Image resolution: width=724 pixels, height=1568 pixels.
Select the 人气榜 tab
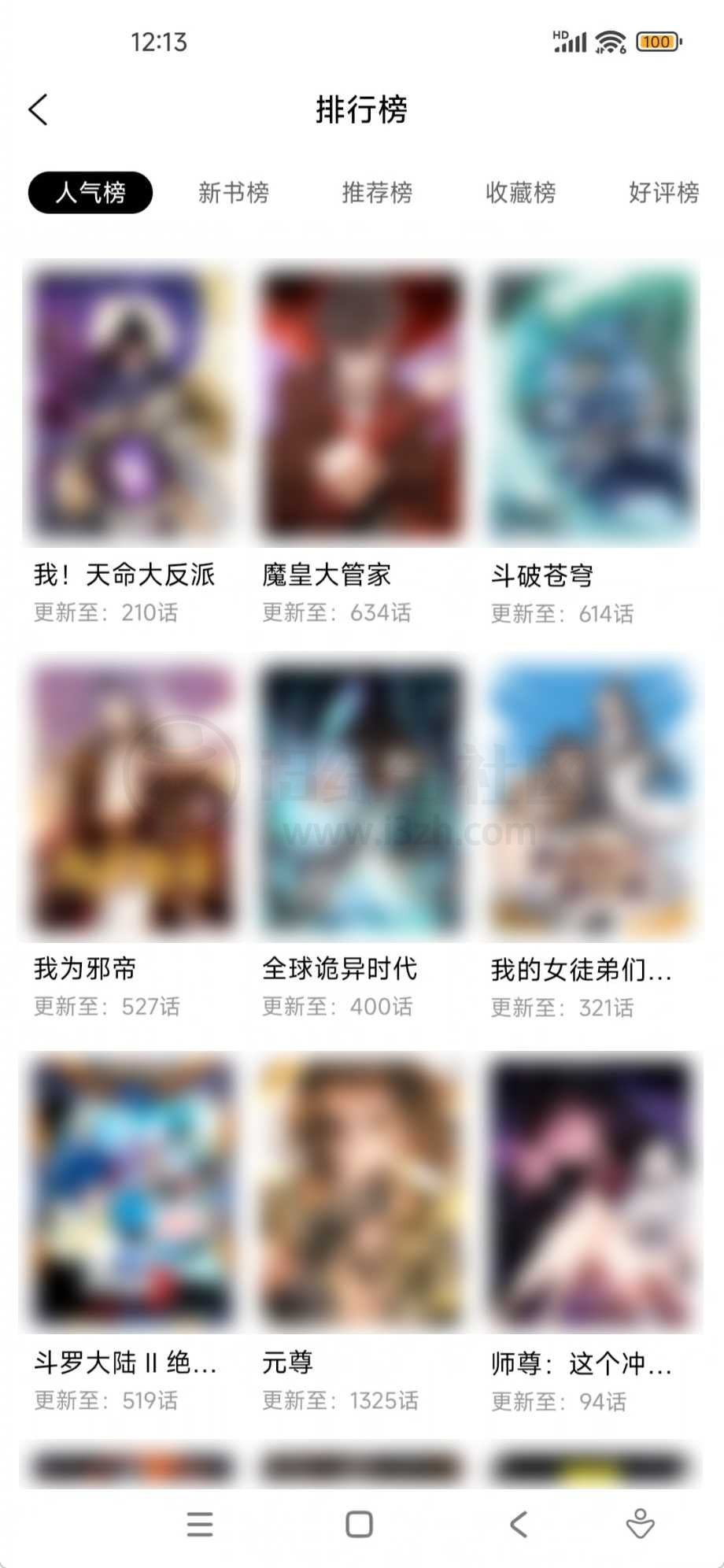point(90,191)
